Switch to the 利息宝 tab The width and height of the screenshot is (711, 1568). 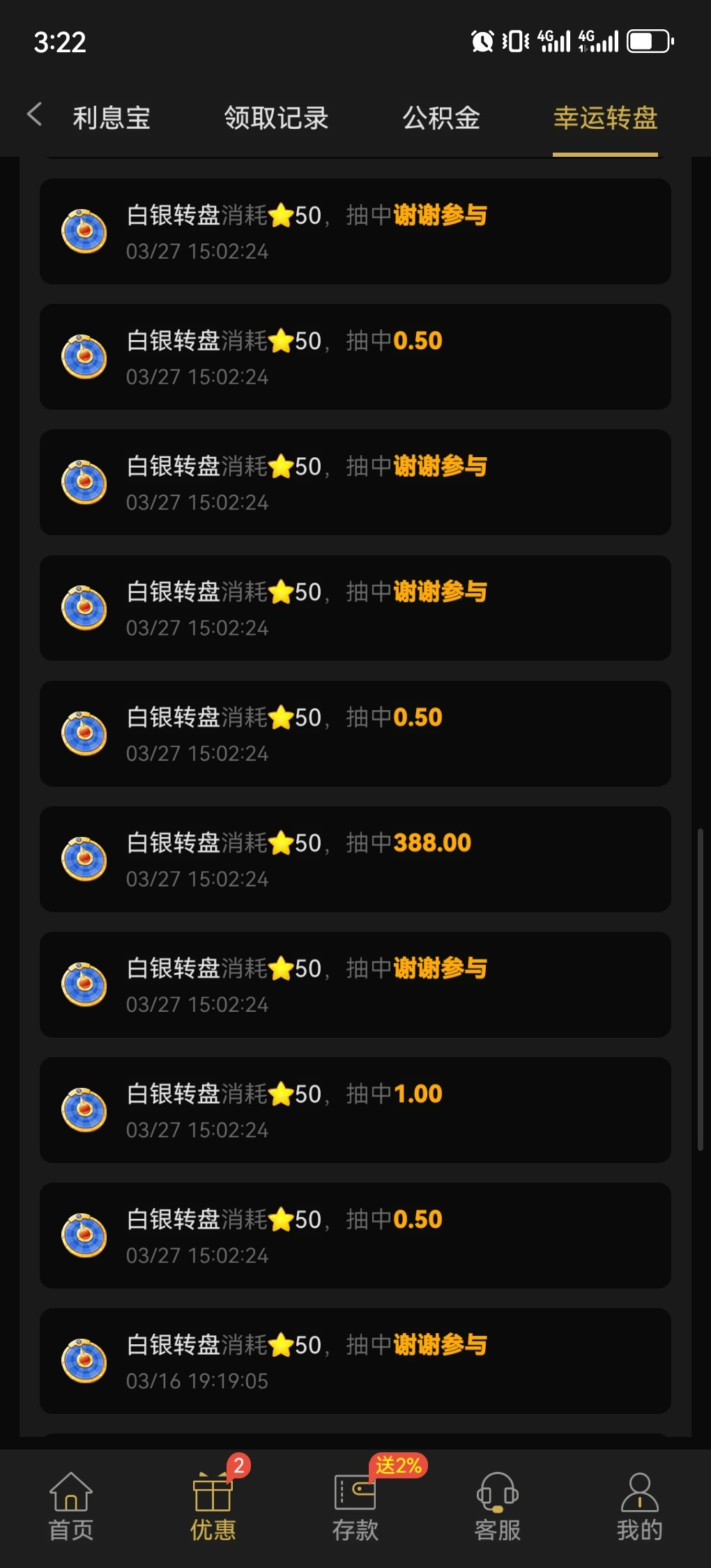click(112, 118)
